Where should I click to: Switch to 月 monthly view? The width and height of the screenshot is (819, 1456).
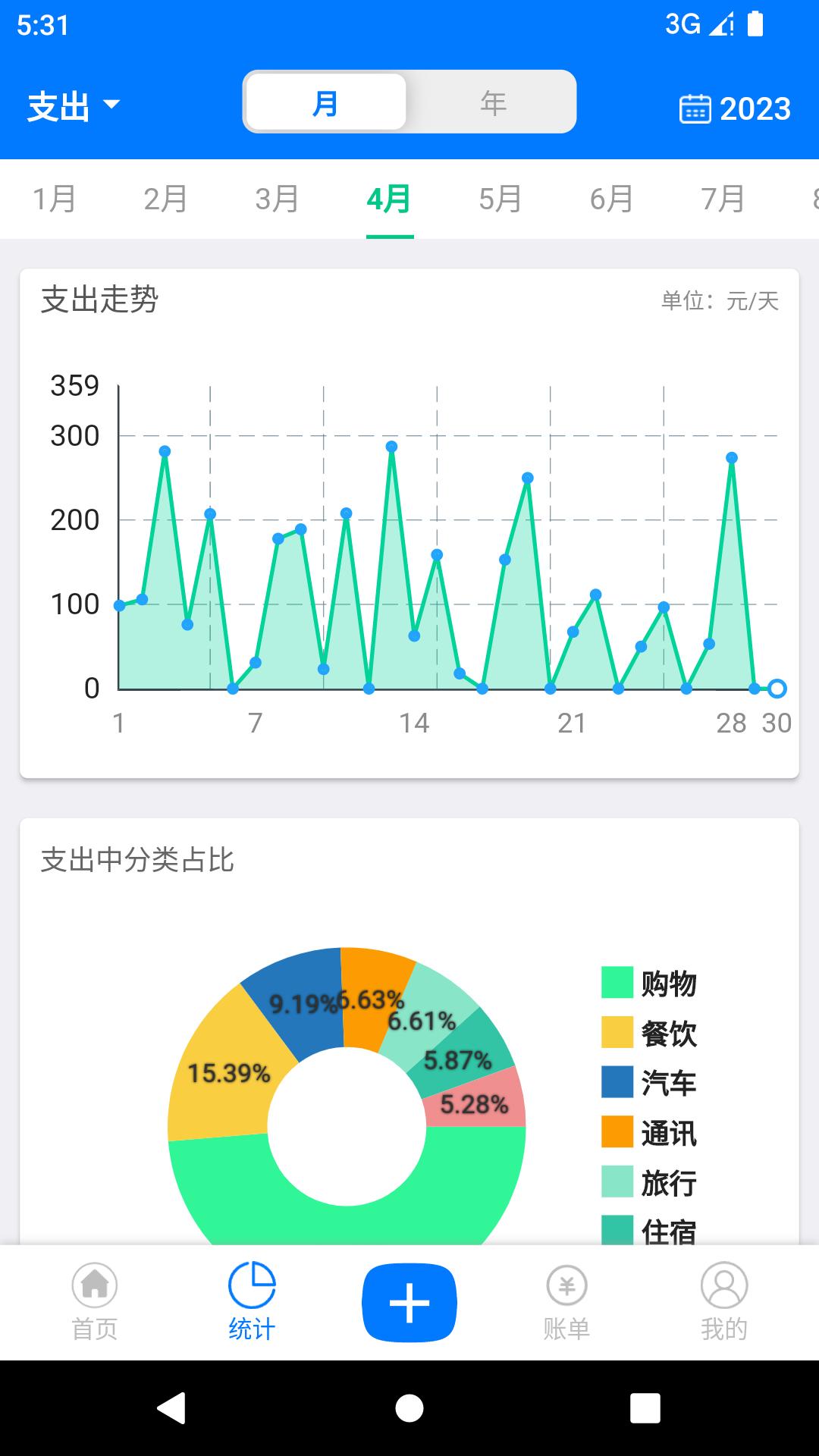pos(325,101)
